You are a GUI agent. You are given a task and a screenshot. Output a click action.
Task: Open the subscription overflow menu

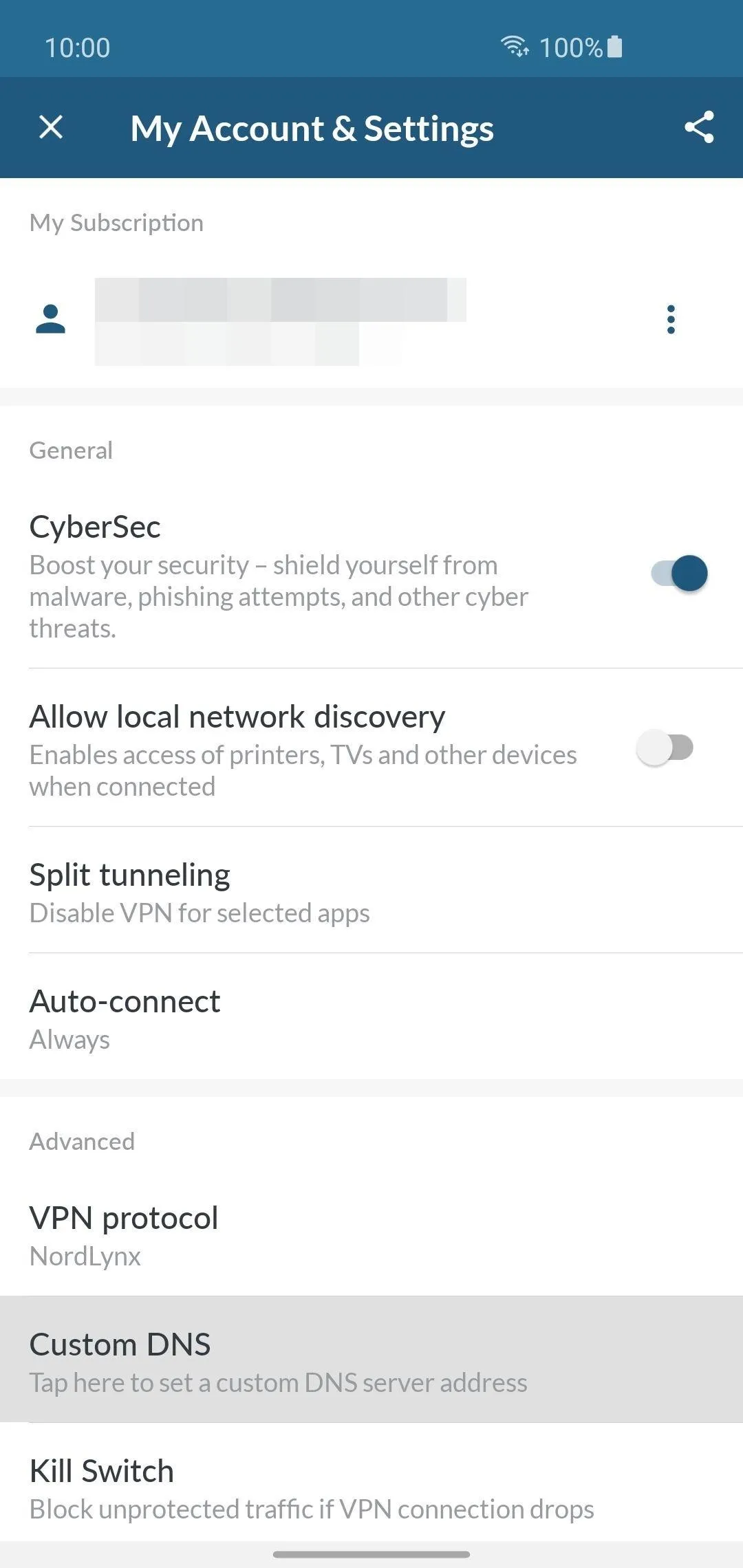[671, 320]
